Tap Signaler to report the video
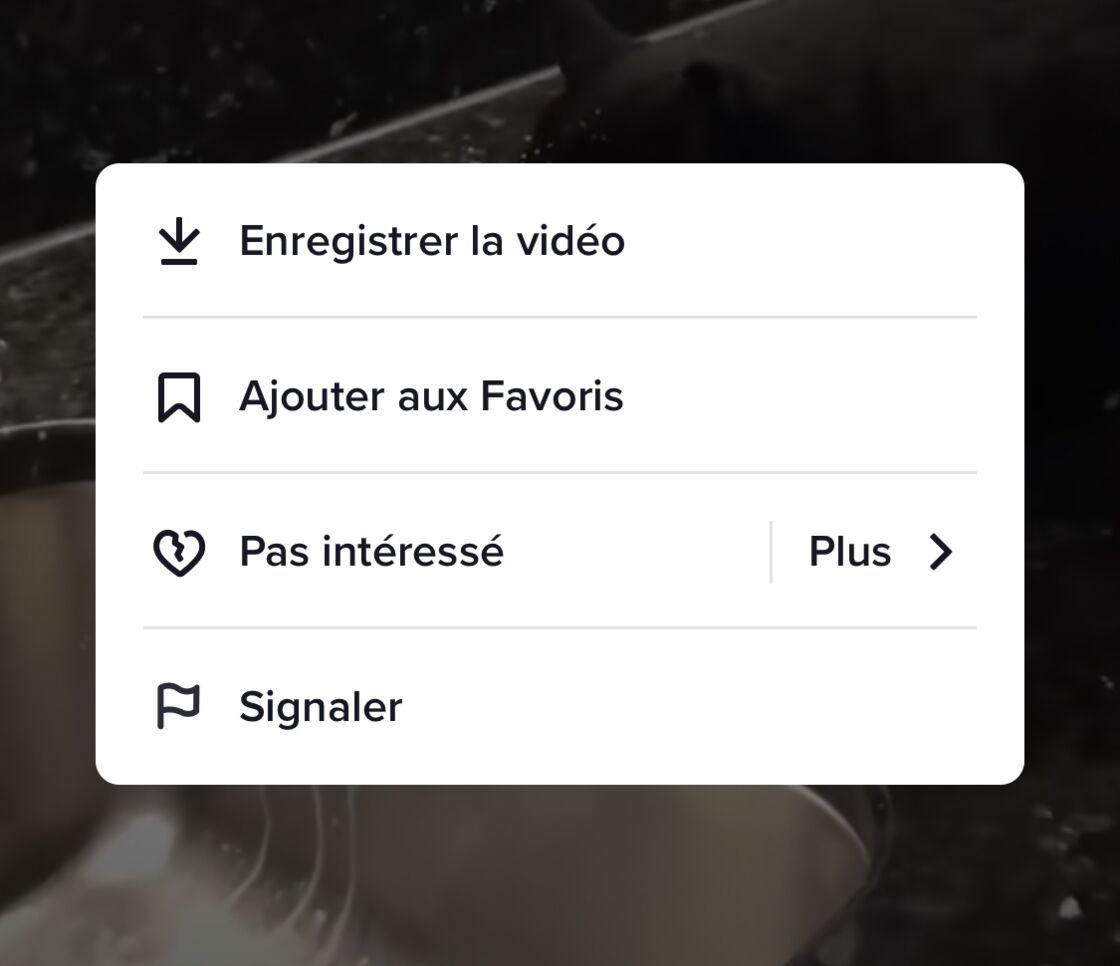This screenshot has height=966, width=1120. click(320, 707)
